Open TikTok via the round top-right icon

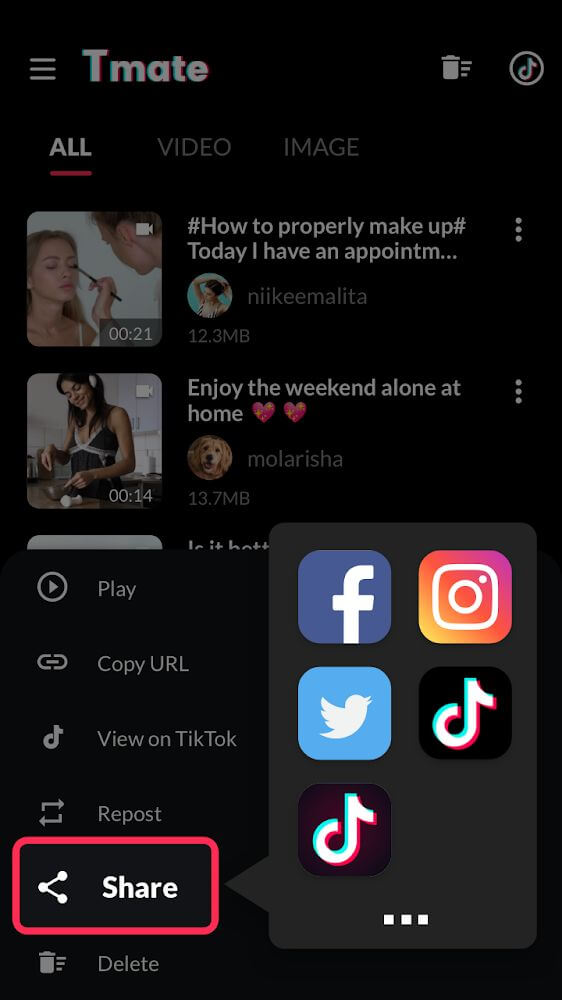(x=526, y=68)
